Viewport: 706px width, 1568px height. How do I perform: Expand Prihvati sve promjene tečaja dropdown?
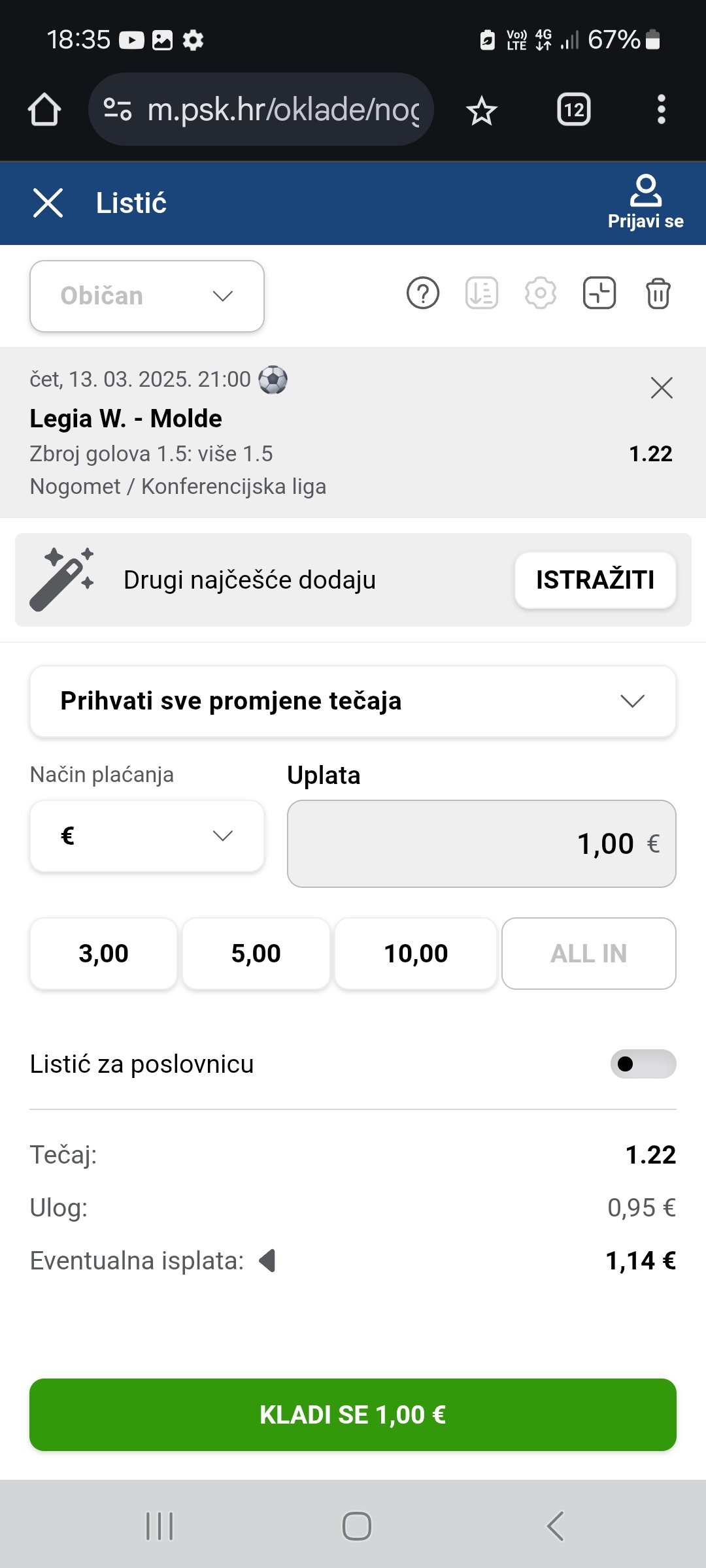pyautogui.click(x=353, y=701)
